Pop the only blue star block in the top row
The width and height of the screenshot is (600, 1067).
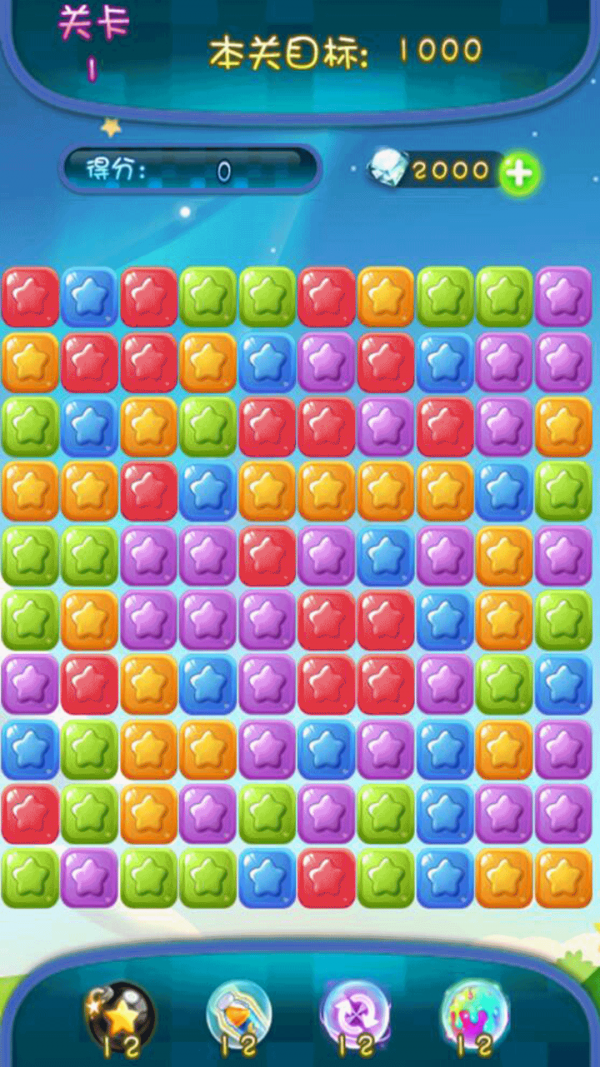pyautogui.click(x=88, y=297)
